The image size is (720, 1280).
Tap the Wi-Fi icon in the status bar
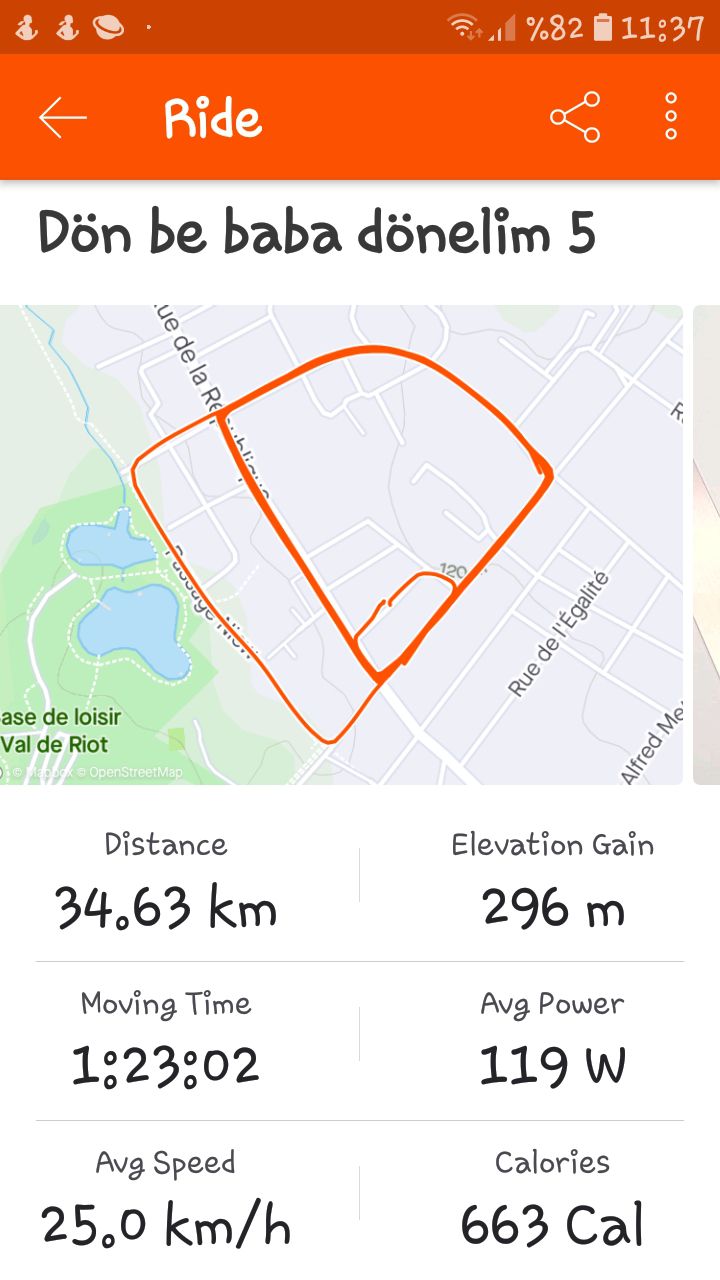click(x=464, y=26)
